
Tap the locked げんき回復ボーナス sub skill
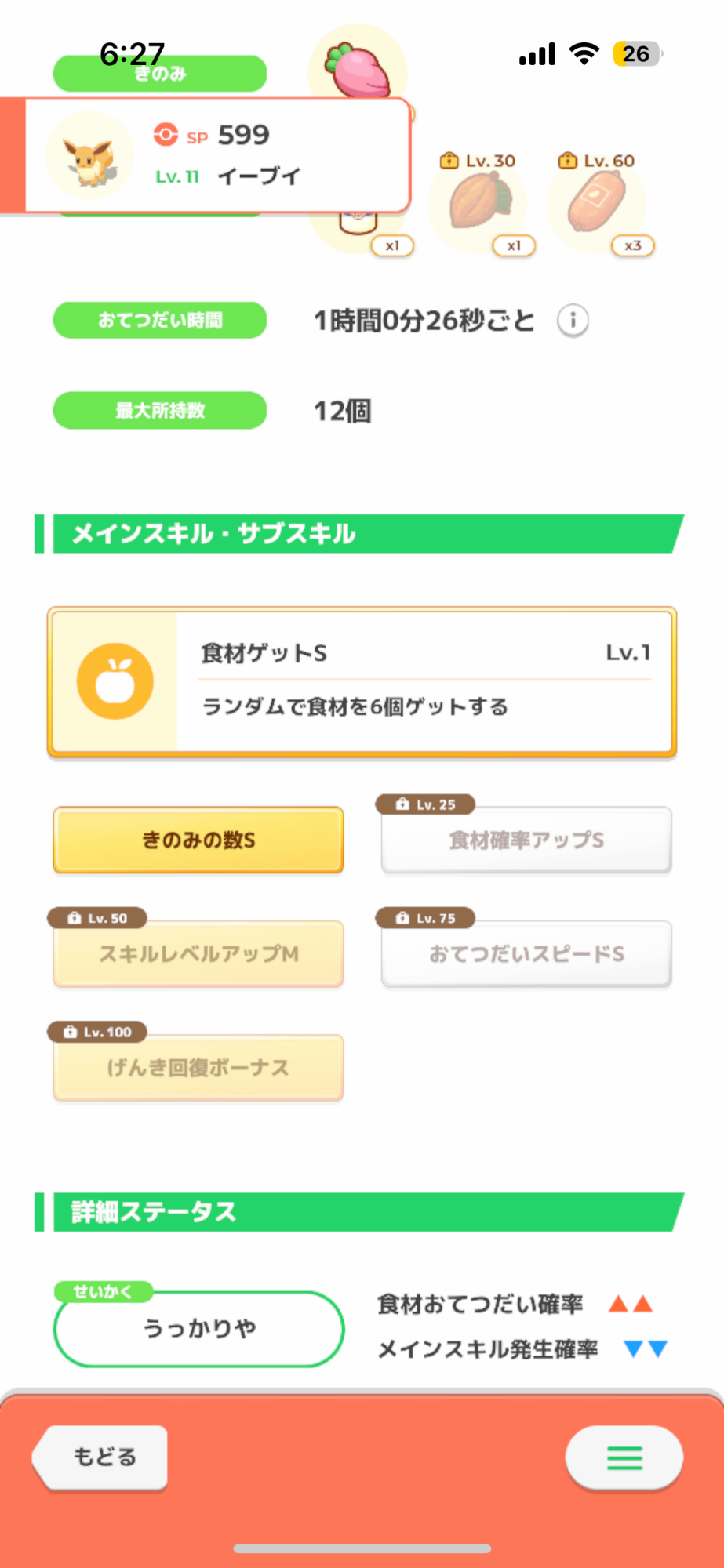pyautogui.click(x=198, y=1067)
